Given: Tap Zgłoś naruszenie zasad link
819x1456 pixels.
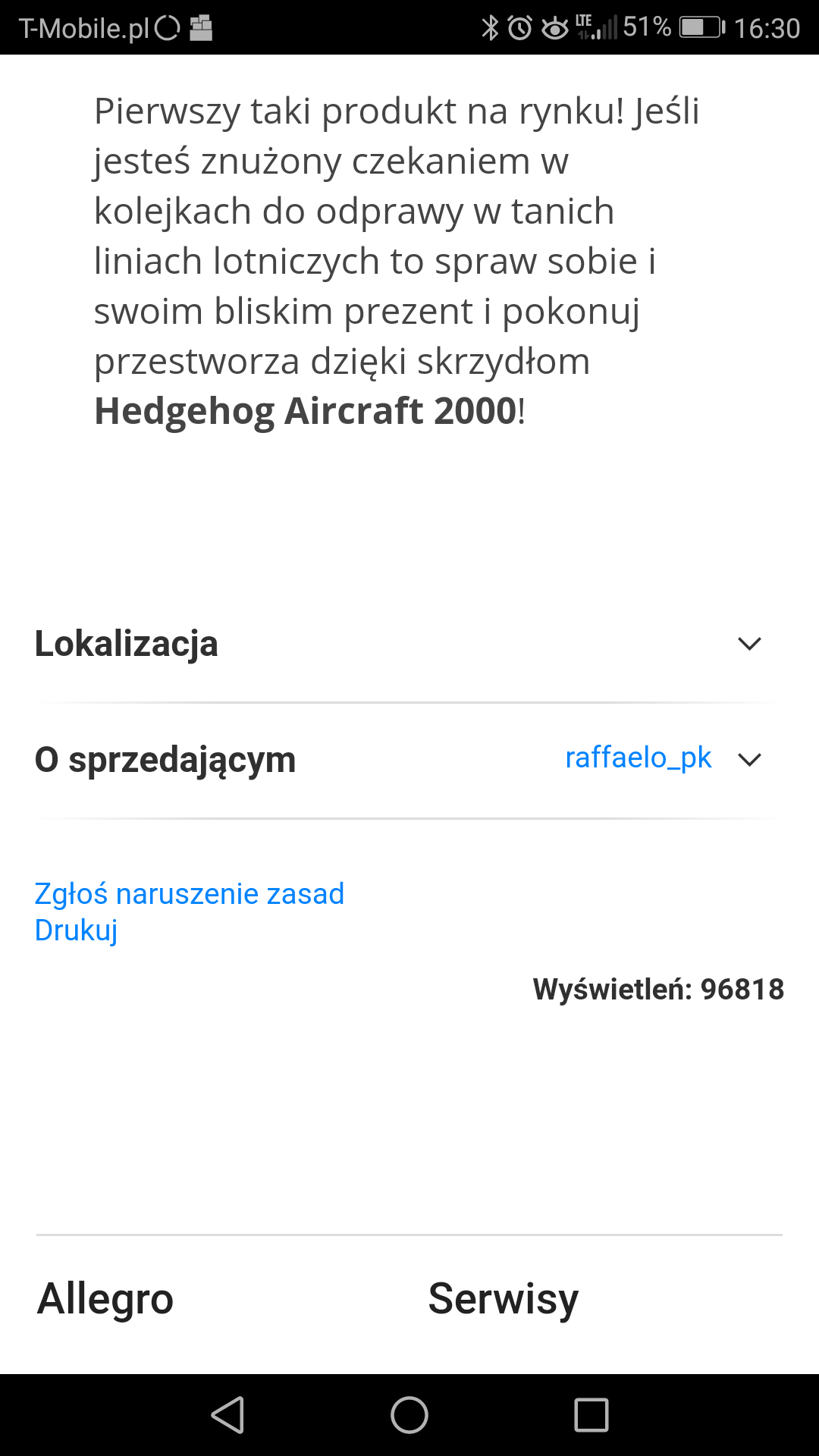Looking at the screenshot, I should tap(190, 894).
